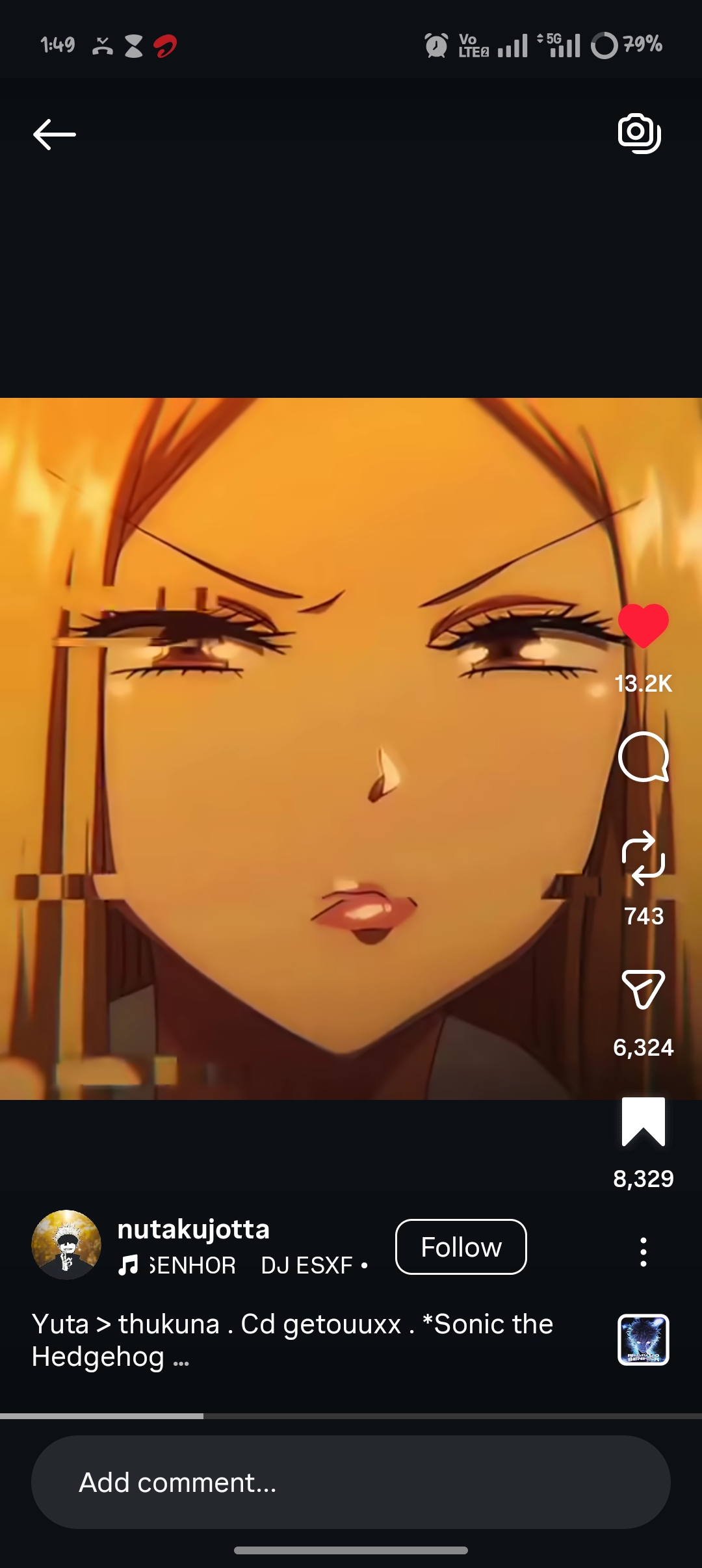This screenshot has width=702, height=1568.
Task: Open nutakujotta's profile picture
Action: point(66,1245)
